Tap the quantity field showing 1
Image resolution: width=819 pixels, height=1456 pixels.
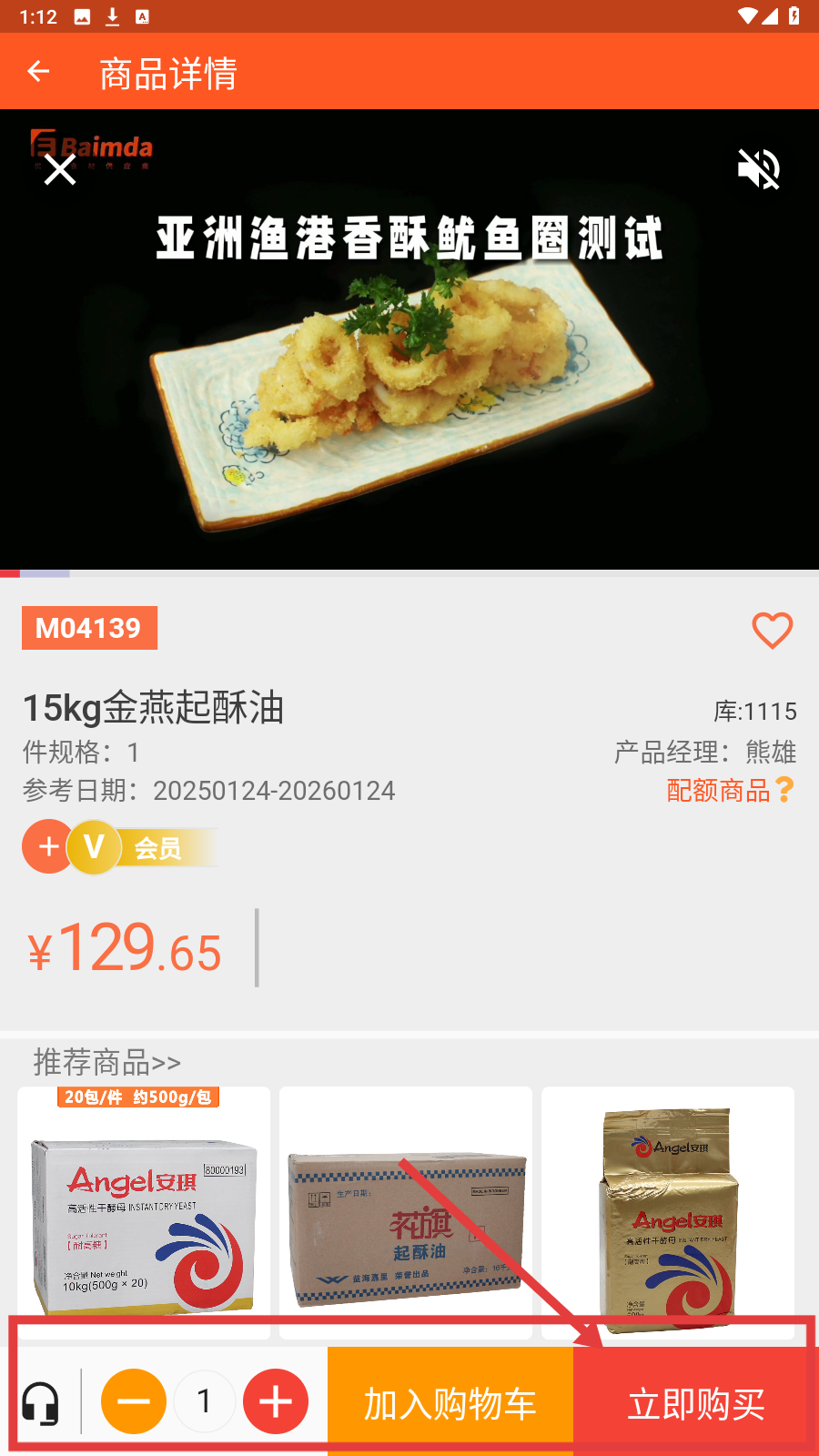[x=205, y=1401]
